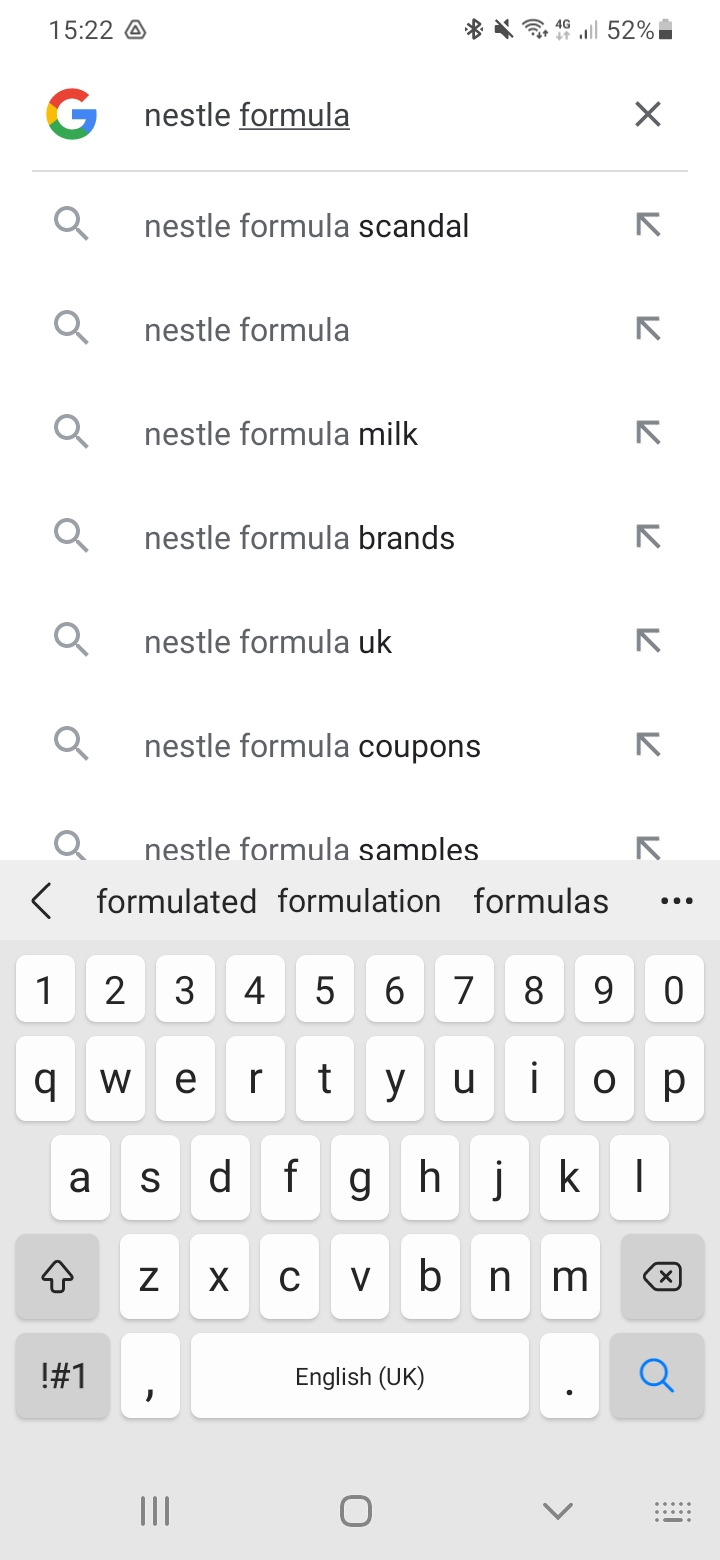Choose keyboard prediction formulation
Image resolution: width=720 pixels, height=1560 pixels.
pos(359,901)
